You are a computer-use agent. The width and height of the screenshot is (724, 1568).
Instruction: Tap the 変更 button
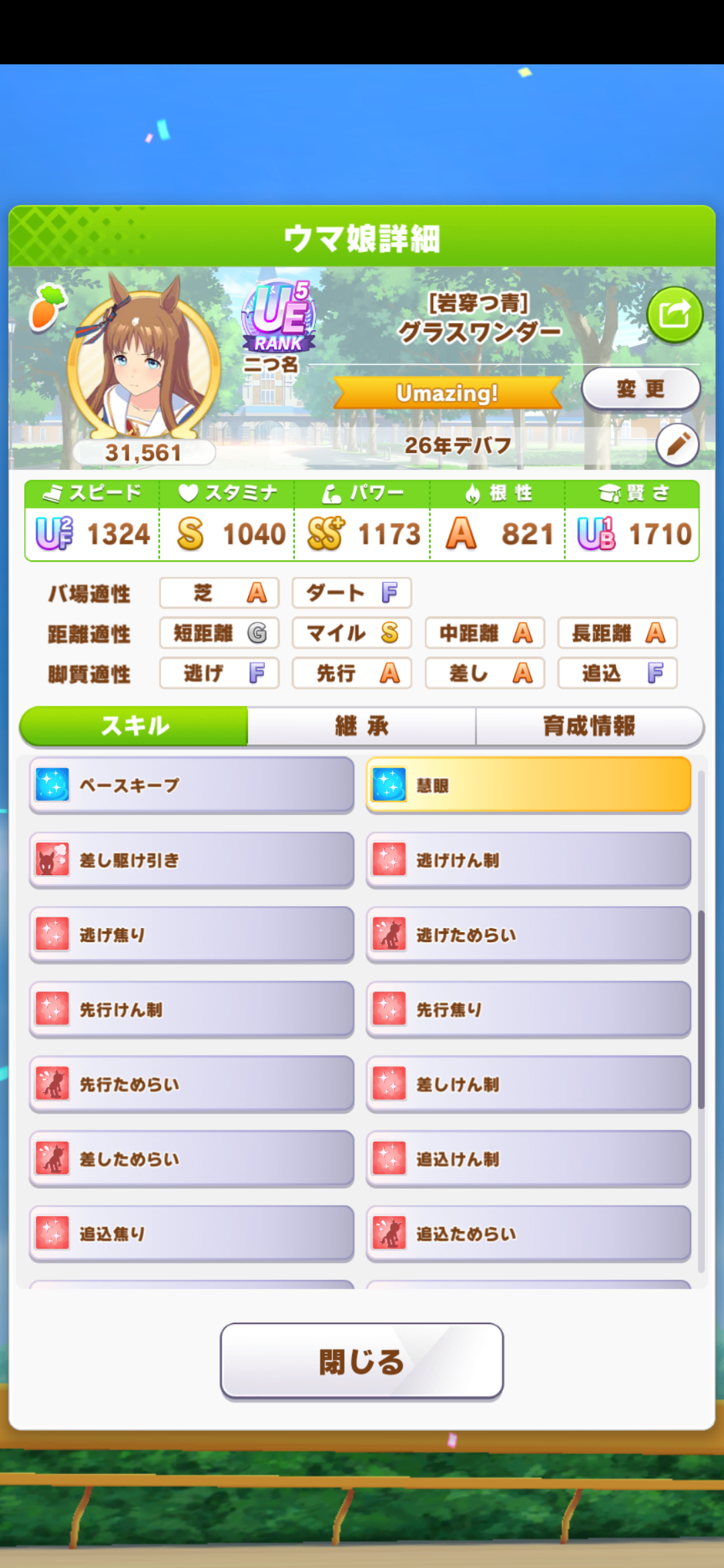(x=640, y=389)
